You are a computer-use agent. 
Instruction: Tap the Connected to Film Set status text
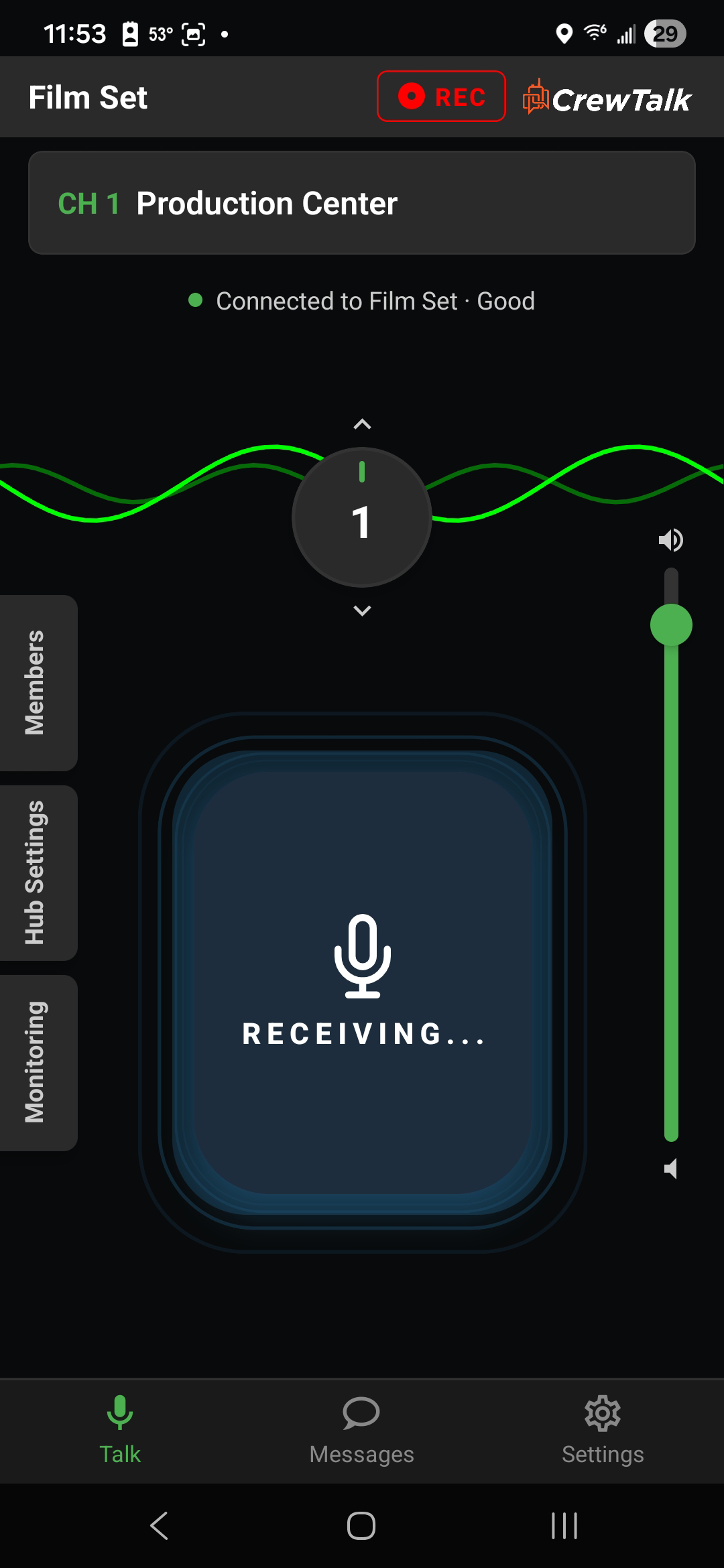[x=375, y=301]
